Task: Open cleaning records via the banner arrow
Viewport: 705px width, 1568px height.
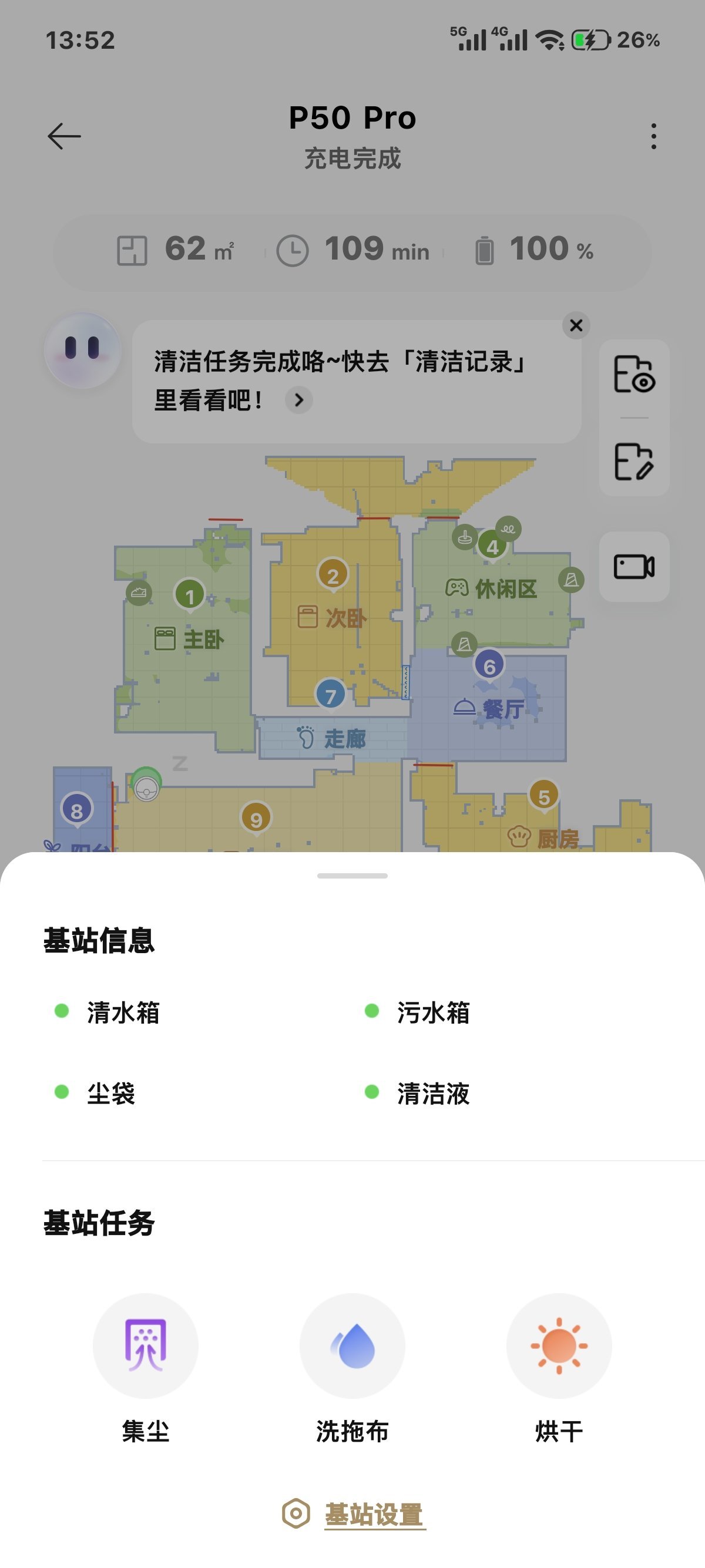Action: (x=299, y=400)
